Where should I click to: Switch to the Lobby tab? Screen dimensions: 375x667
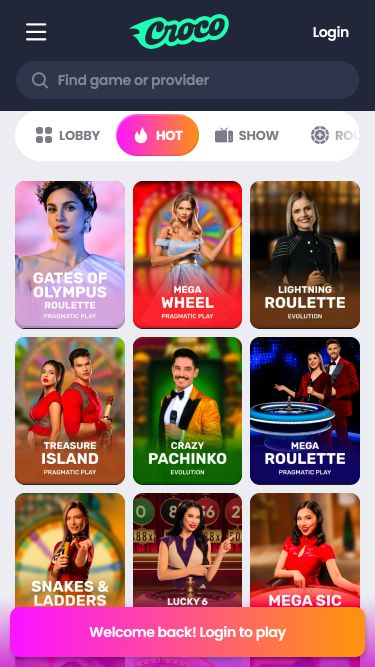click(x=68, y=135)
